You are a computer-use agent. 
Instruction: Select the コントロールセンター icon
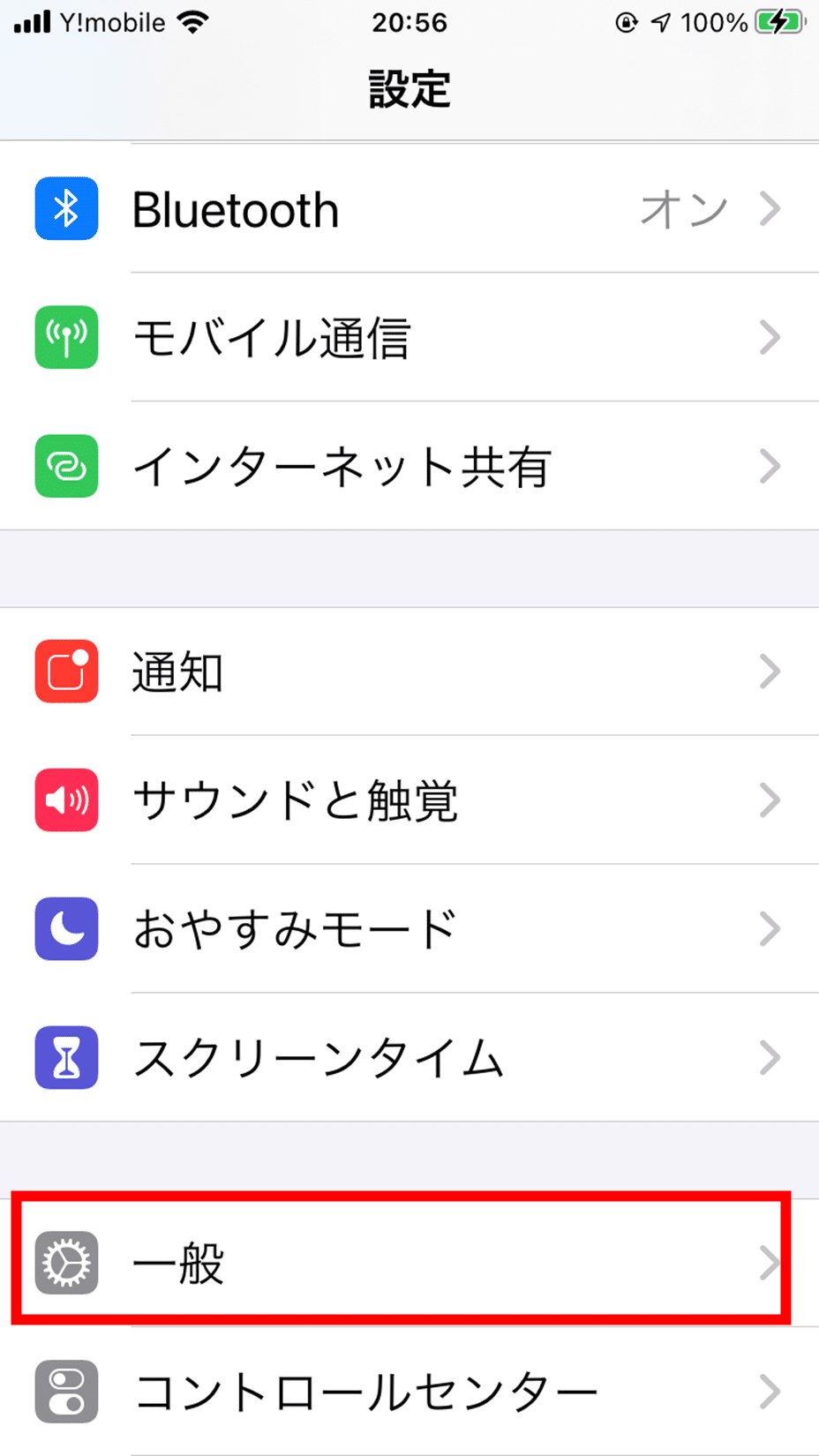[65, 1392]
